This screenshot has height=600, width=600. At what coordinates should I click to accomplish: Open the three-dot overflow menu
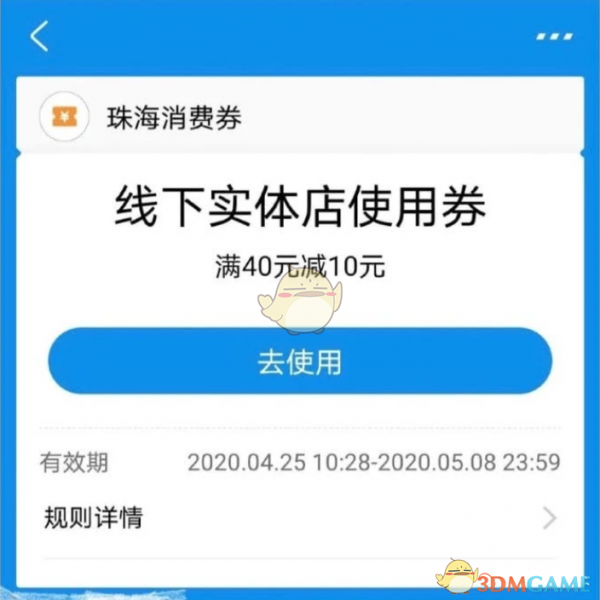[556, 37]
